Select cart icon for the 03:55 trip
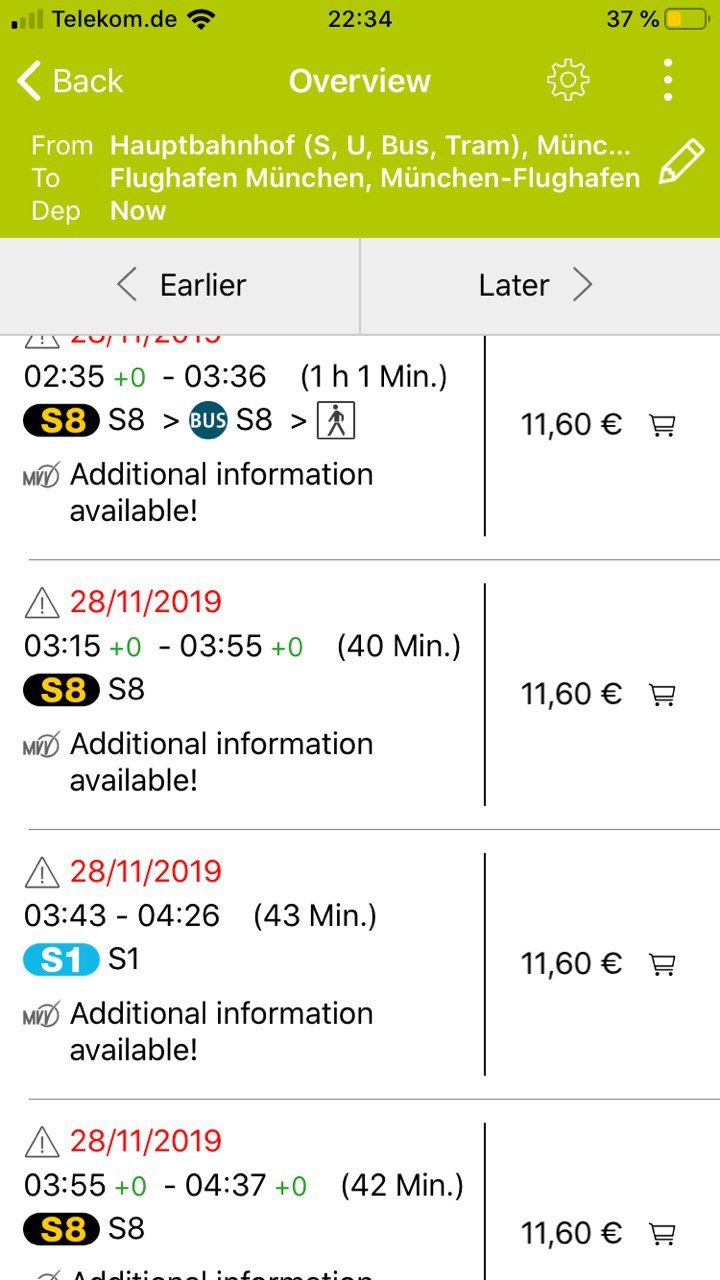720x1280 pixels. [x=662, y=1234]
